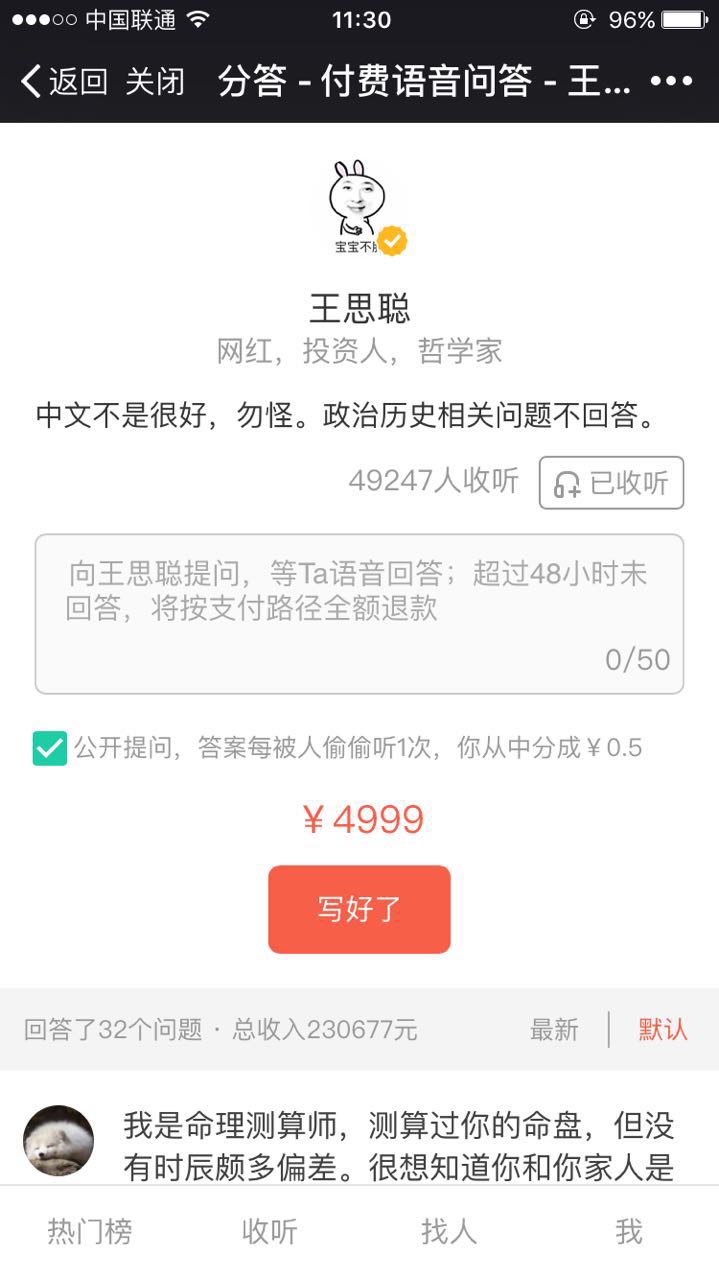The image size is (719, 1280).
Task: Go to the 我 tab
Action: pyautogui.click(x=628, y=1232)
